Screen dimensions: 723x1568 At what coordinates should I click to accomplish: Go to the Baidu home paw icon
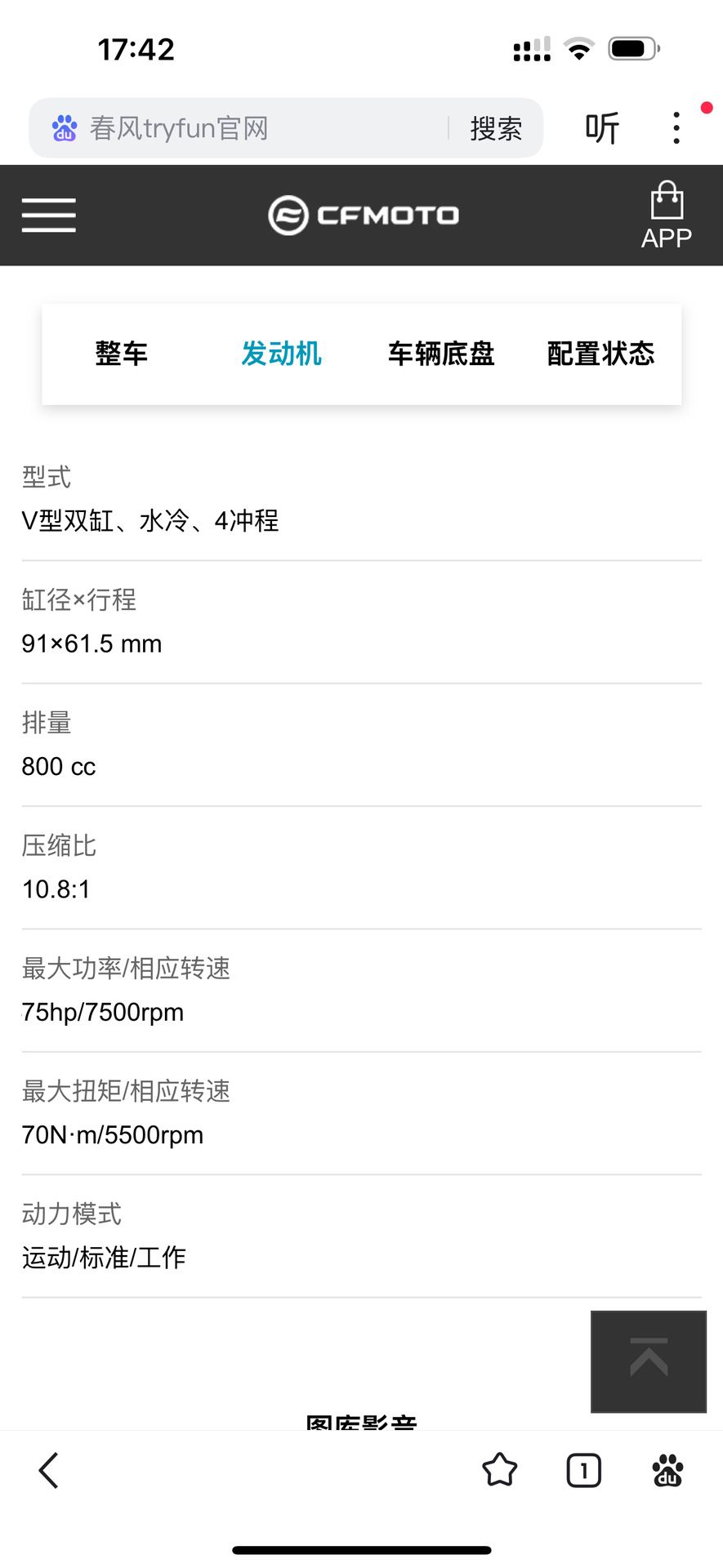(667, 1471)
